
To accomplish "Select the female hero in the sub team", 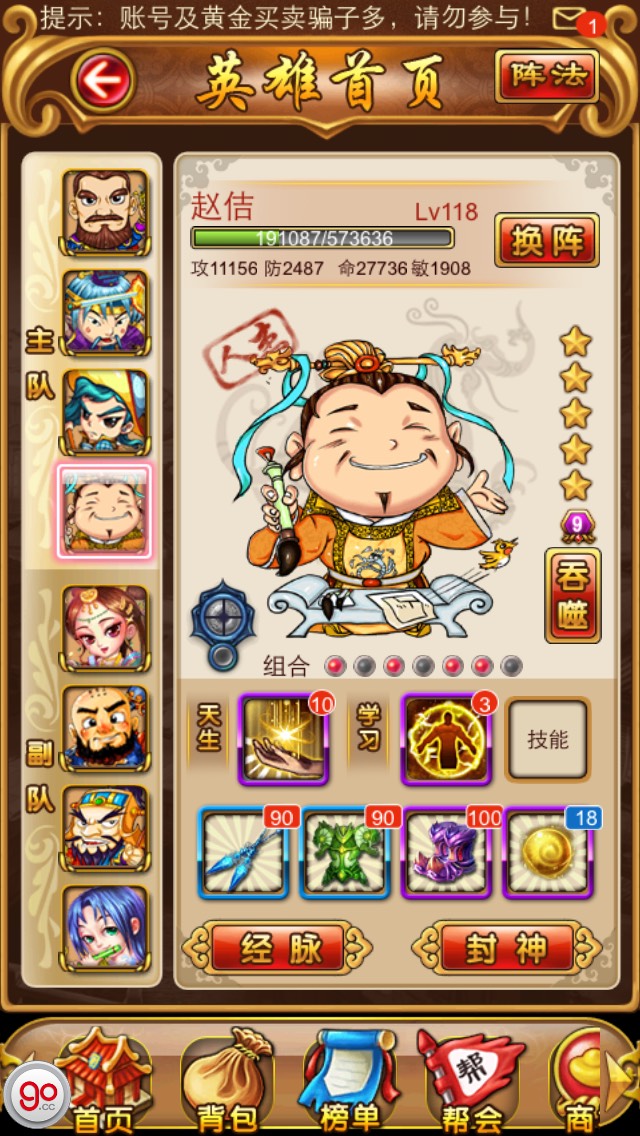I will pyautogui.click(x=105, y=628).
